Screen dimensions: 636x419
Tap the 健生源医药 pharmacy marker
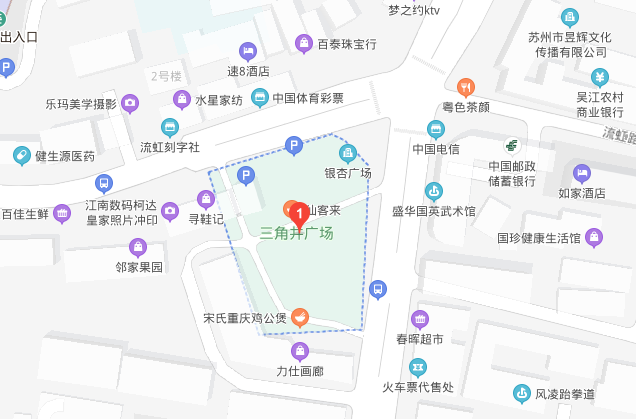click(21, 155)
